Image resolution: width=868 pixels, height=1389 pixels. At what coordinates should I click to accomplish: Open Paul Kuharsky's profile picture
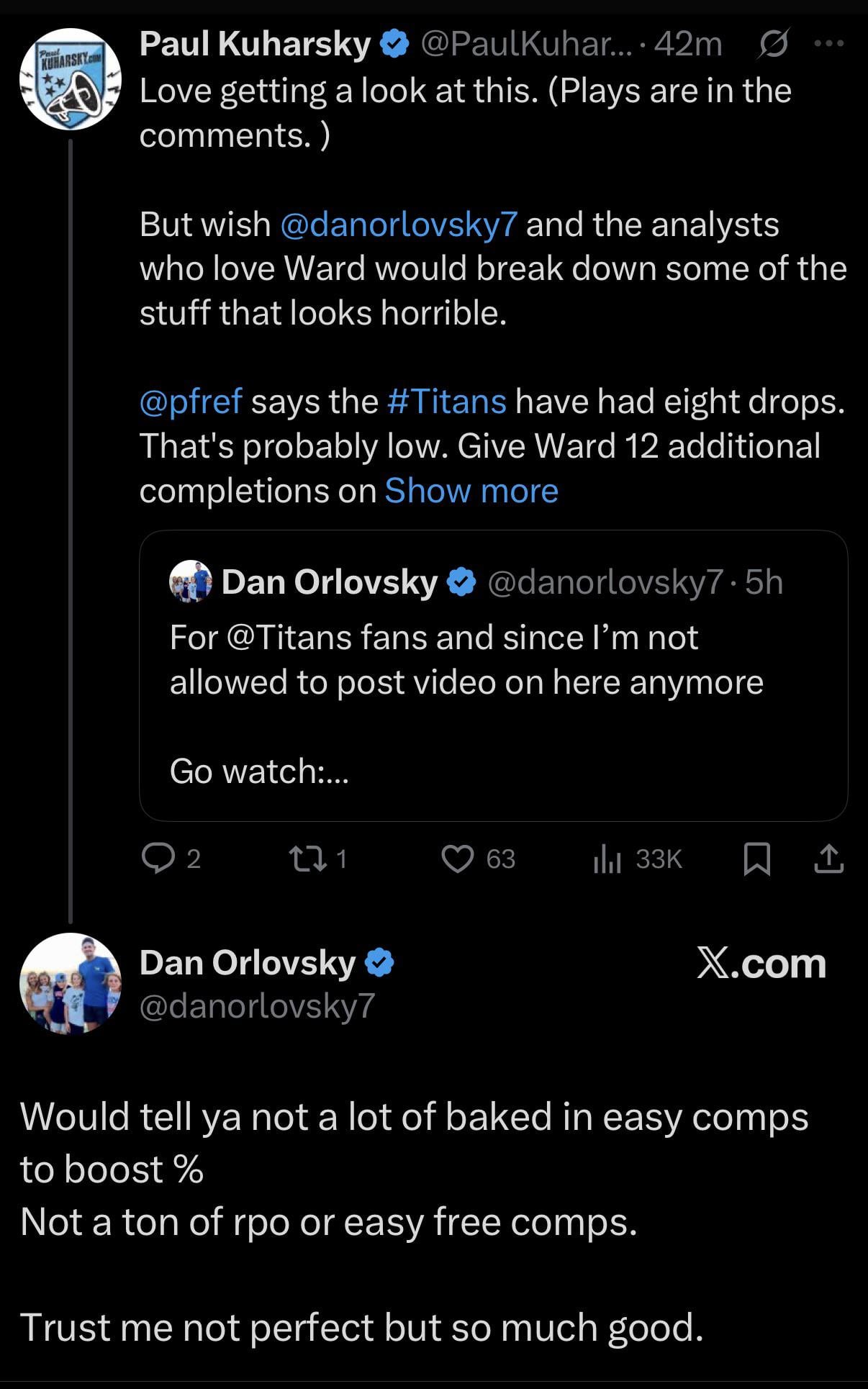70,79
